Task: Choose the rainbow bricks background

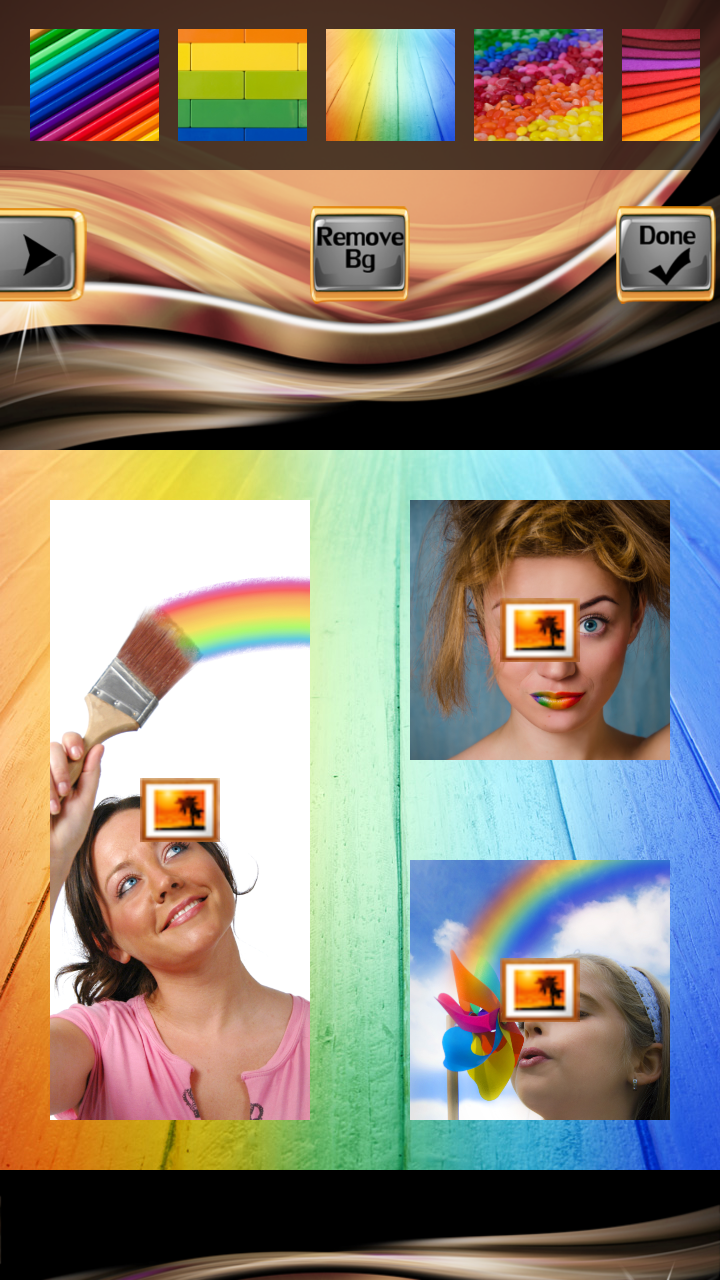Action: click(x=242, y=85)
